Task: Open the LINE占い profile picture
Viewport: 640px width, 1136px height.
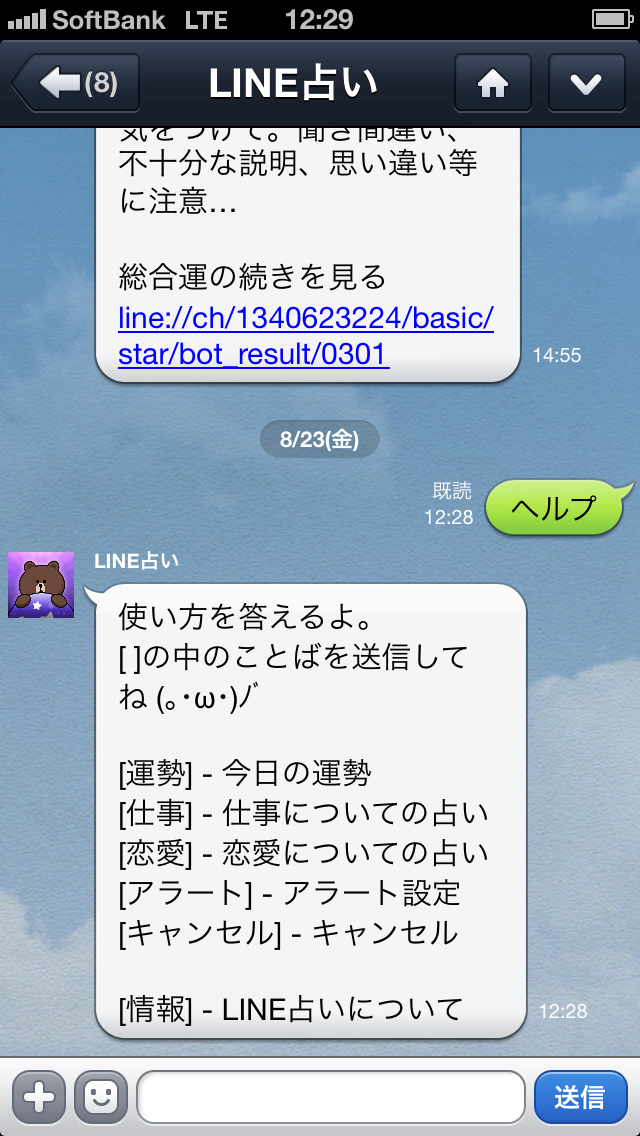Action: (41, 584)
